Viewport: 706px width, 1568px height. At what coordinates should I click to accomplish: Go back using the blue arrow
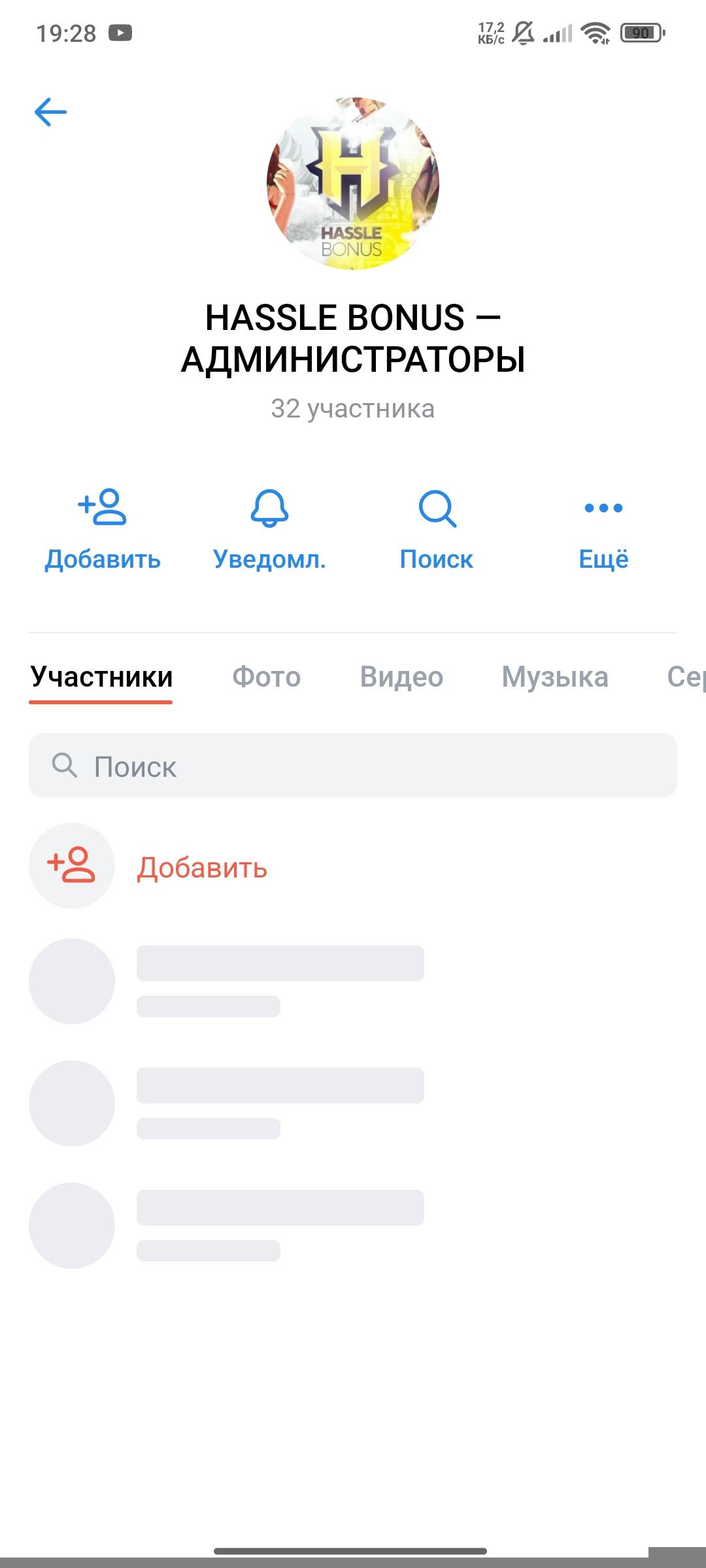coord(50,112)
